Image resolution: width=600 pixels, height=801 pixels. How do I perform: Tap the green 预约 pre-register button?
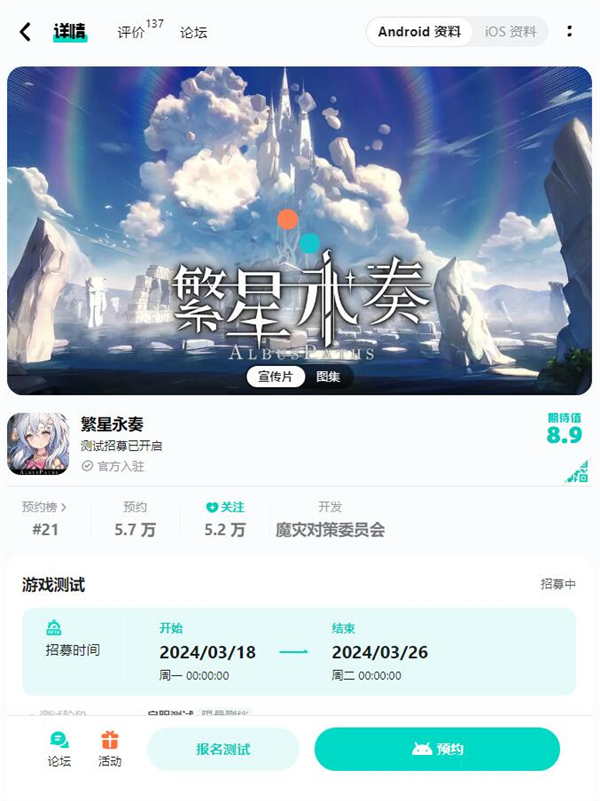point(437,749)
